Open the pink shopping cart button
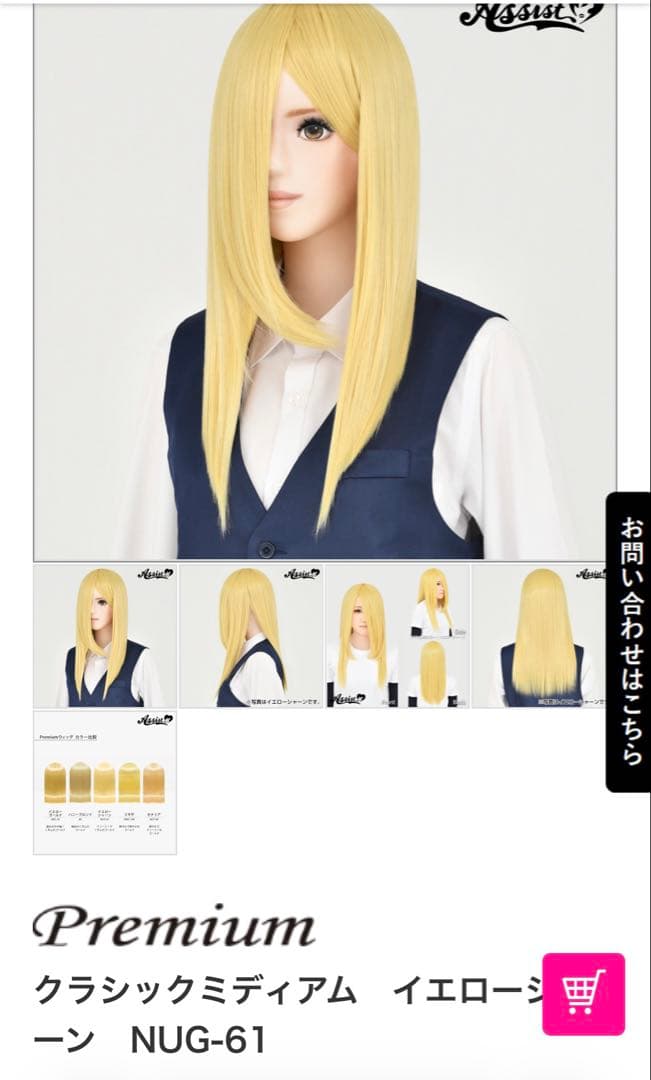The height and width of the screenshot is (1080, 651). pos(583,993)
